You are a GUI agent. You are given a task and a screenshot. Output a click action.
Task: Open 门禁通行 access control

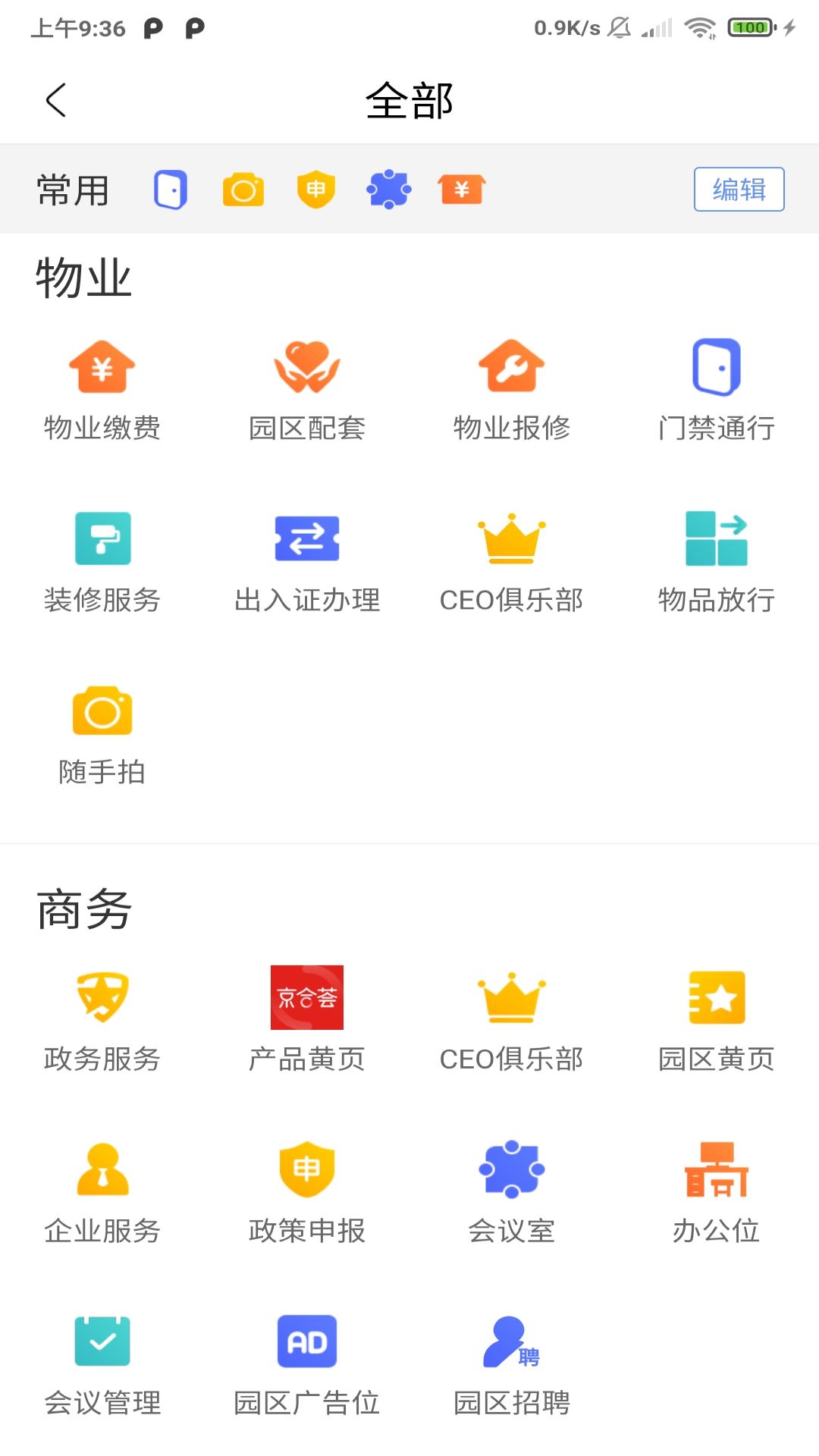(717, 387)
